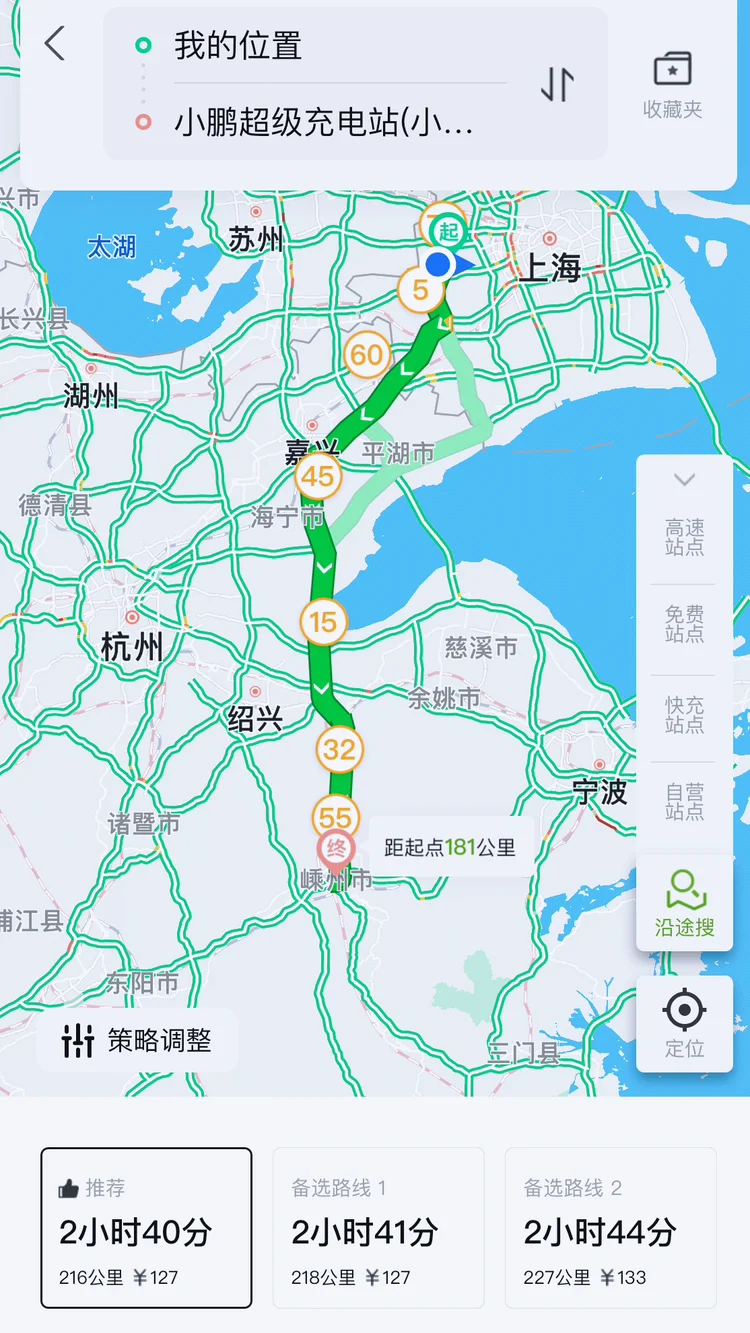Show 快充站点 fast charging stations
This screenshot has width=750, height=1333.
click(x=684, y=714)
